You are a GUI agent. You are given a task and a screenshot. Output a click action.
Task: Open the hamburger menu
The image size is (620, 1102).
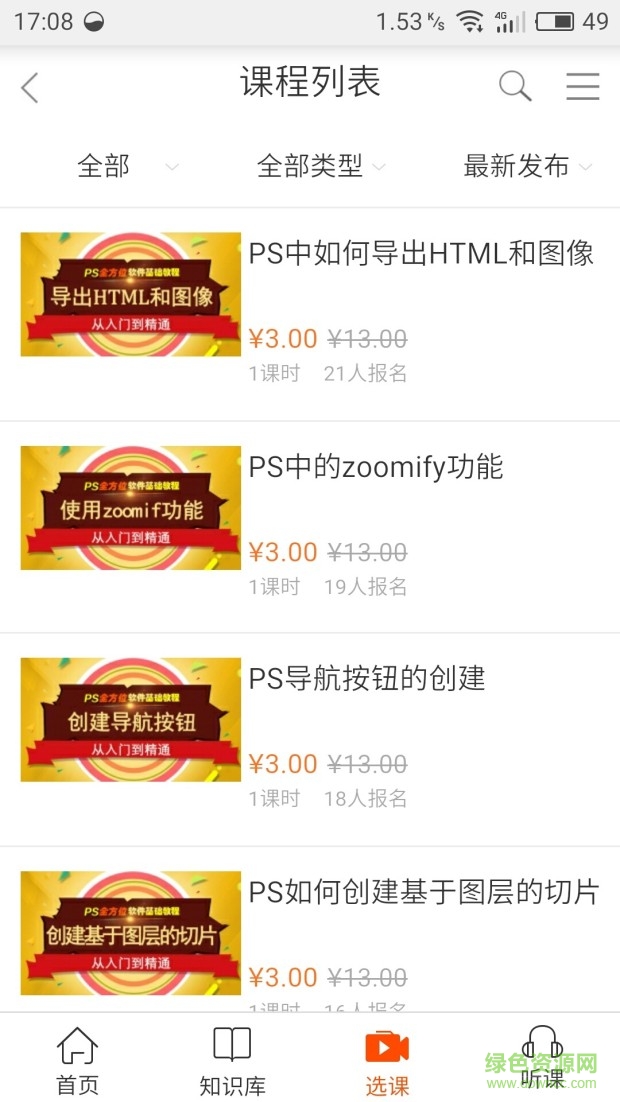click(582, 87)
